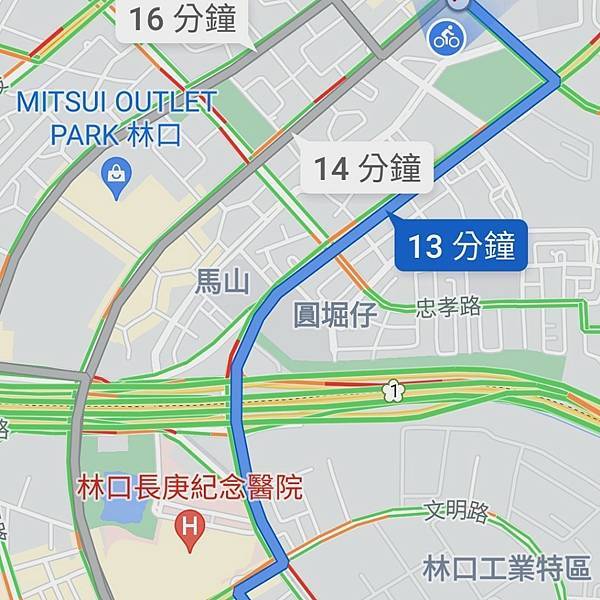Tap the blue bicycle marker
The height and width of the screenshot is (600, 600).
coord(447,40)
